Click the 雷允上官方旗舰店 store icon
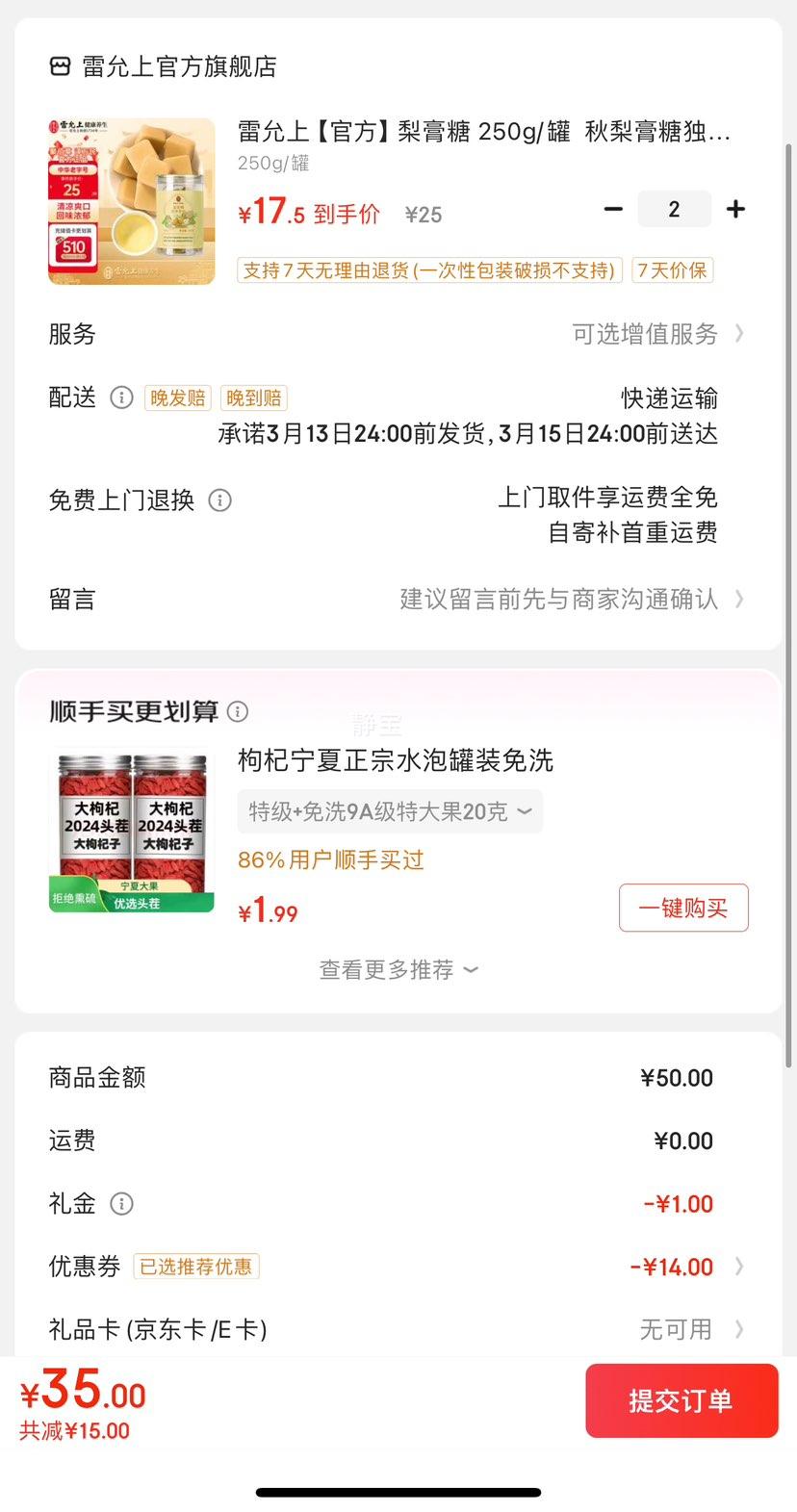 [x=58, y=65]
